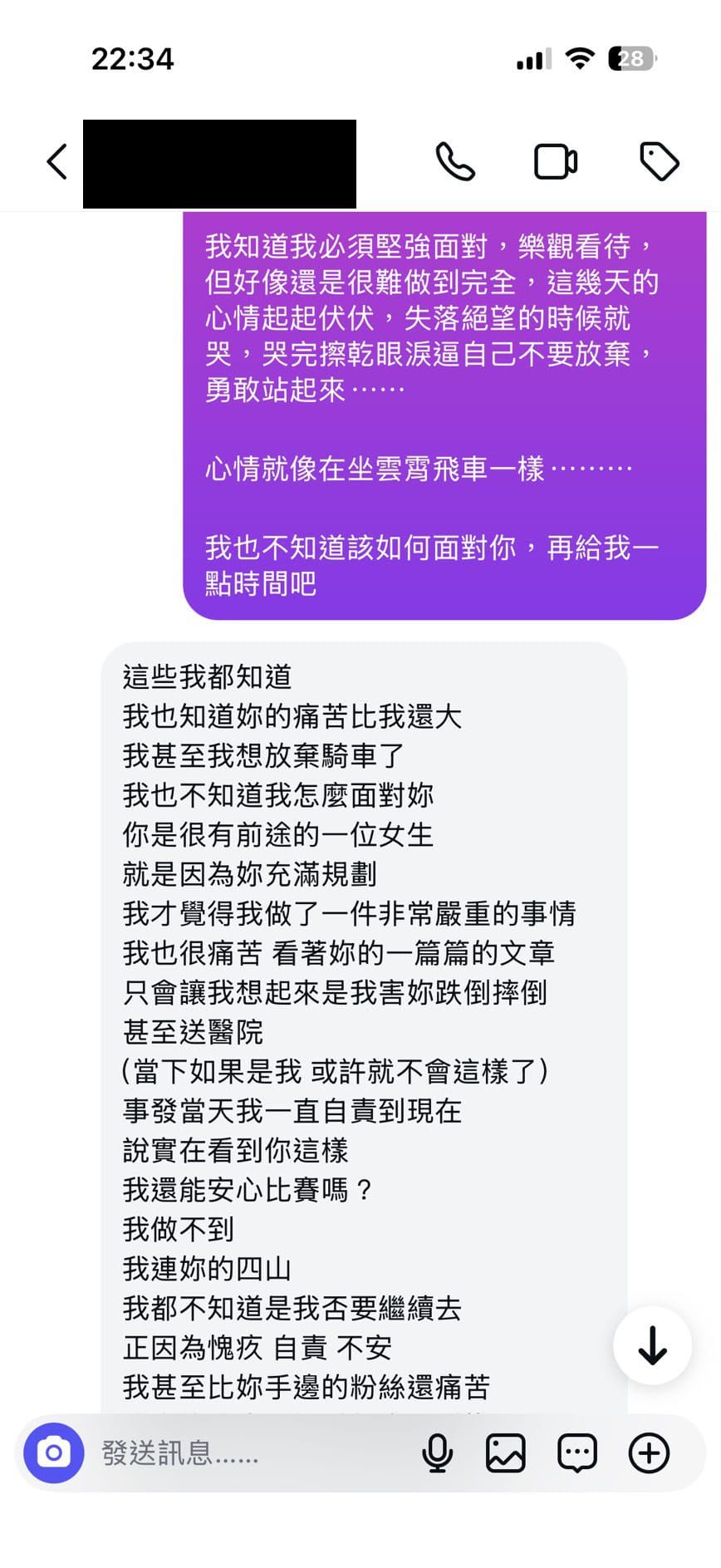Image resolution: width=721 pixels, height=1568 pixels.
Task: Open the camera to send a photo
Action: tap(53, 1453)
